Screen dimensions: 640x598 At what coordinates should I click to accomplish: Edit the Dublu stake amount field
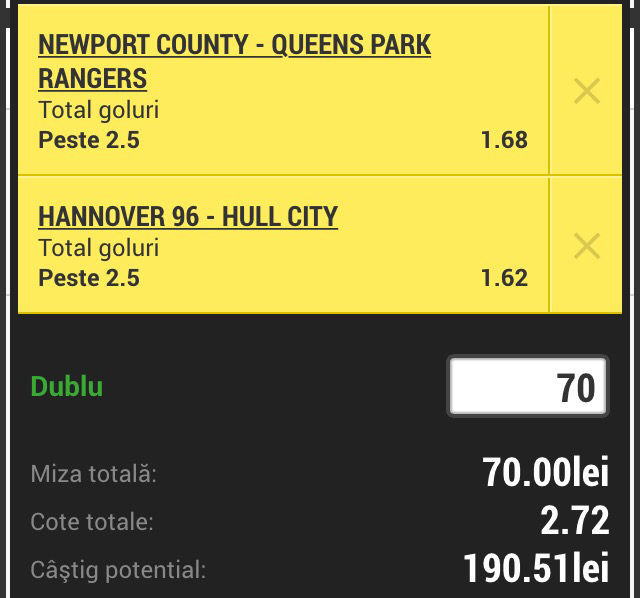pyautogui.click(x=528, y=386)
